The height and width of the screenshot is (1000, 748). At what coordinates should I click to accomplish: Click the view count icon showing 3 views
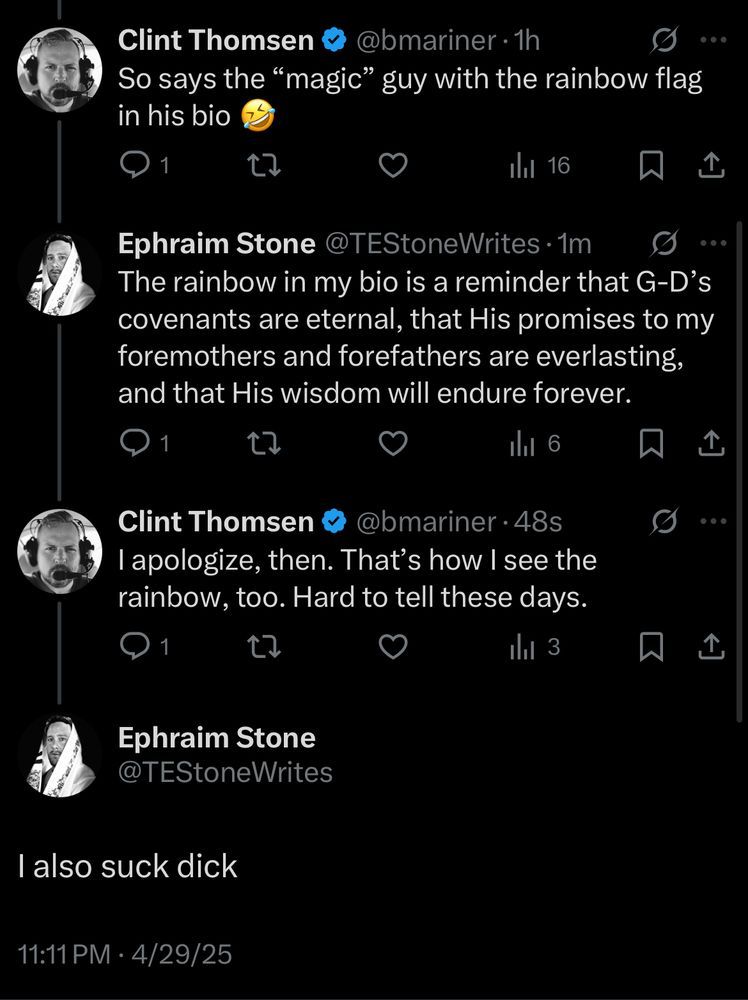(524, 646)
